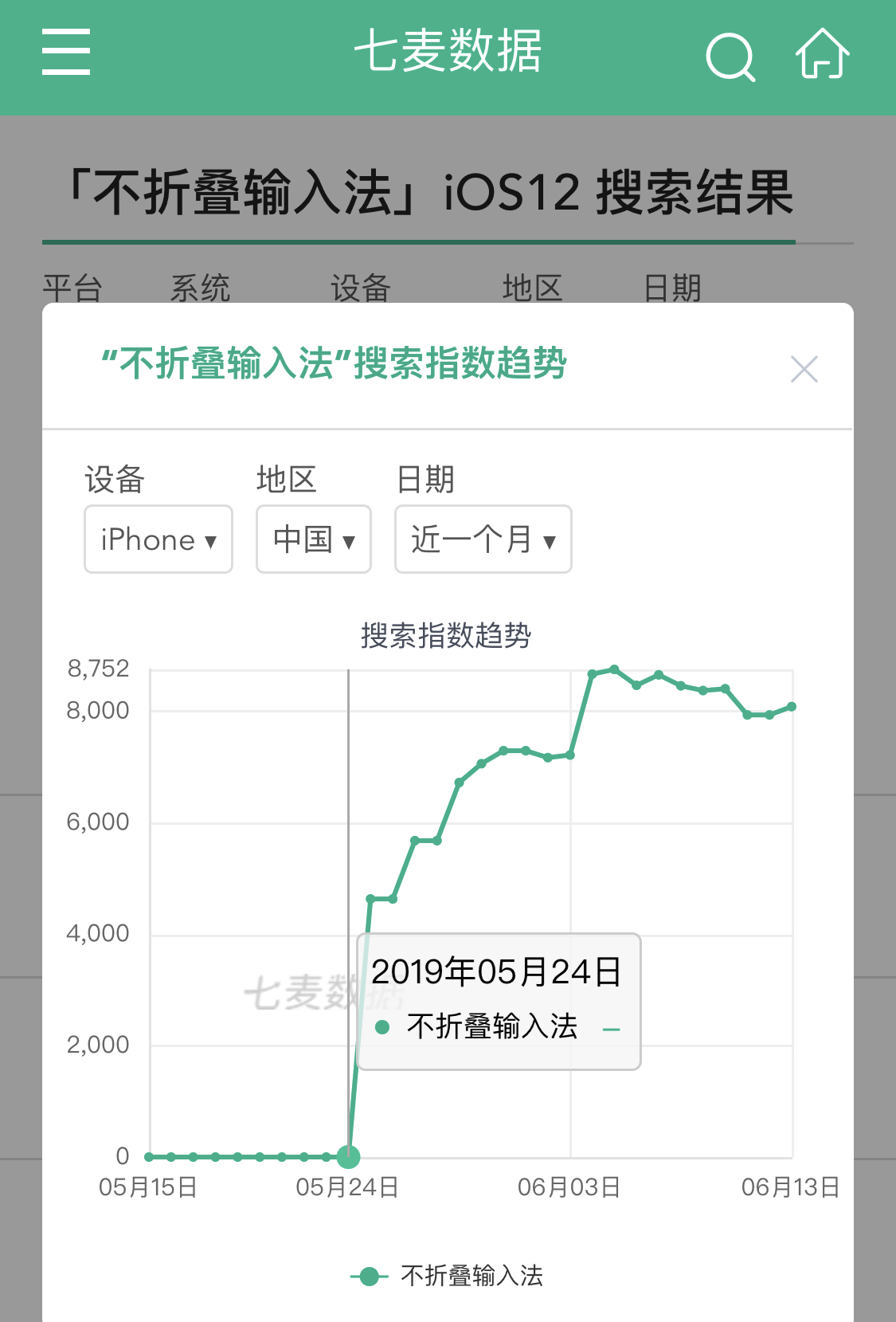The image size is (896, 1322).
Task: Toggle the 不折叠输入法 series via the legend
Action: [448, 1276]
